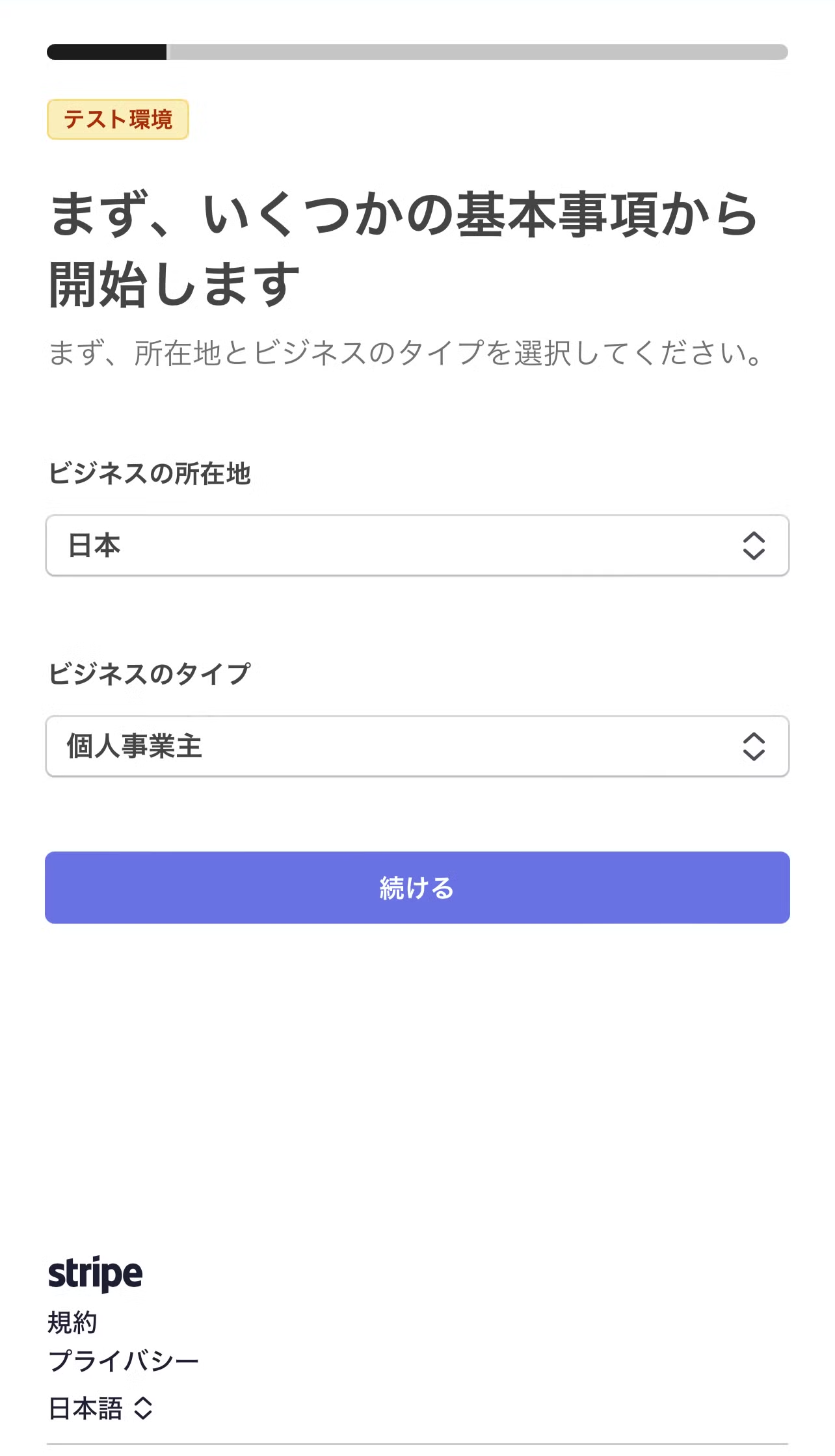
Task: Open the プライバシー privacy page
Action: click(x=124, y=1360)
